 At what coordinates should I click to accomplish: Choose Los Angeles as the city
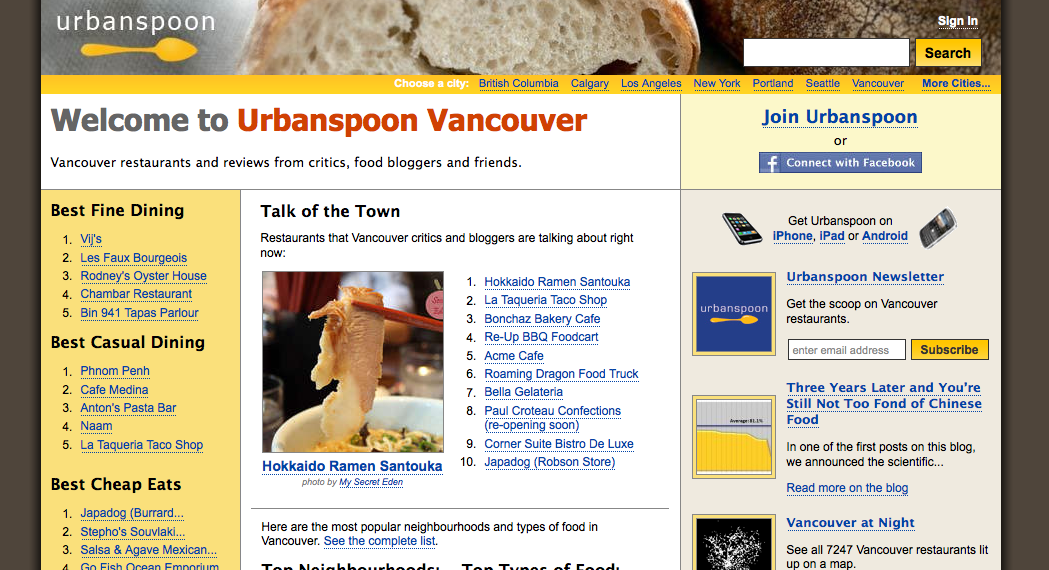tap(651, 84)
